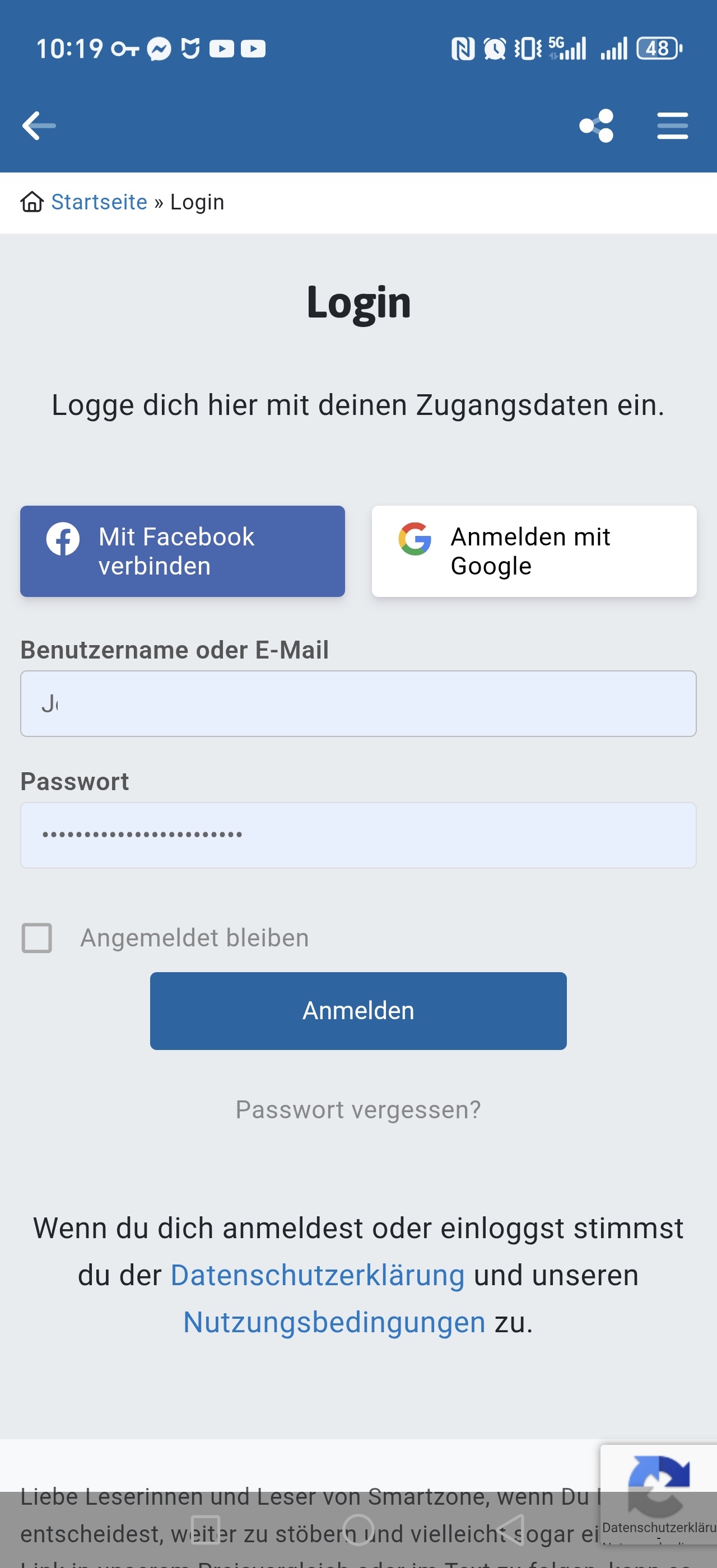Image resolution: width=717 pixels, height=1568 pixels.
Task: Focus the Benutzername oder E-Mail field
Action: (x=358, y=704)
